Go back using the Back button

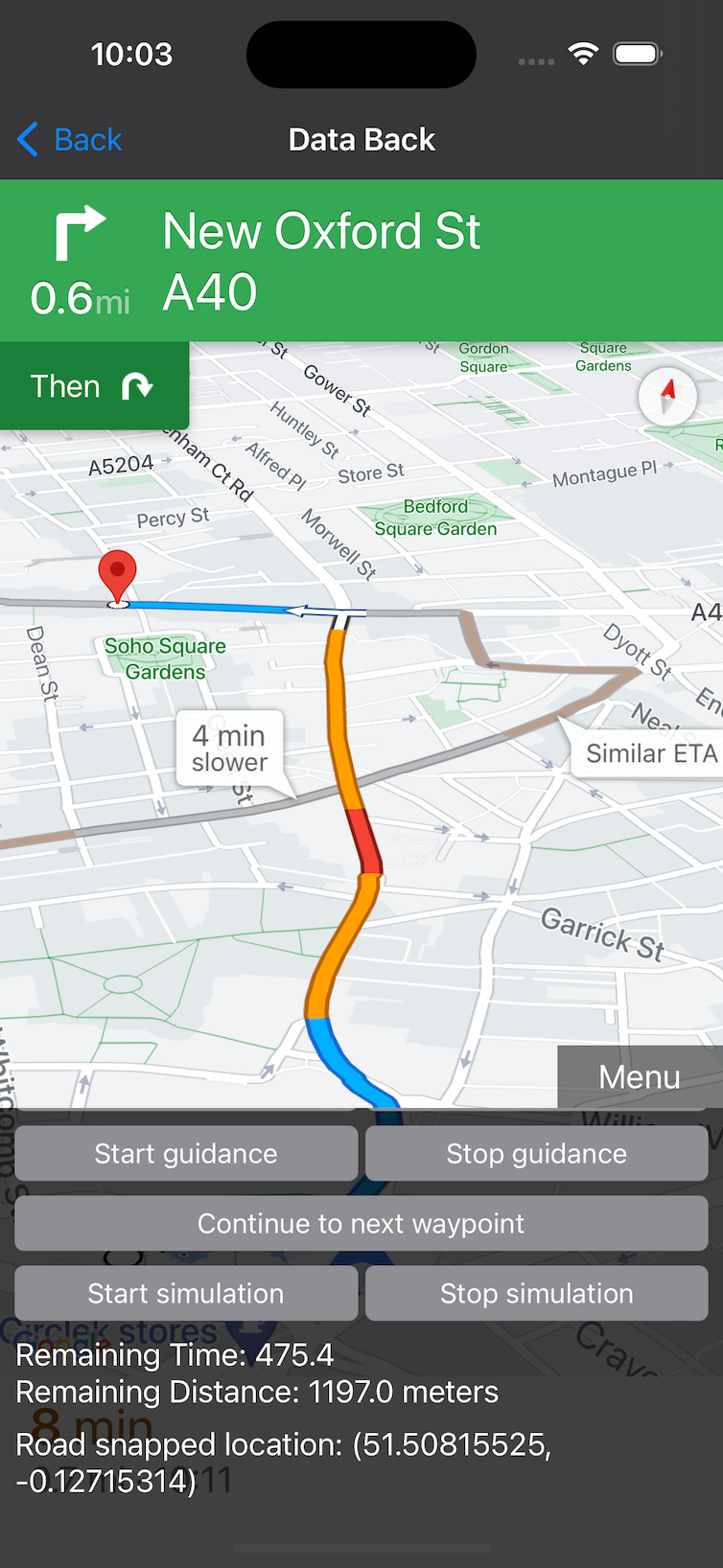70,140
